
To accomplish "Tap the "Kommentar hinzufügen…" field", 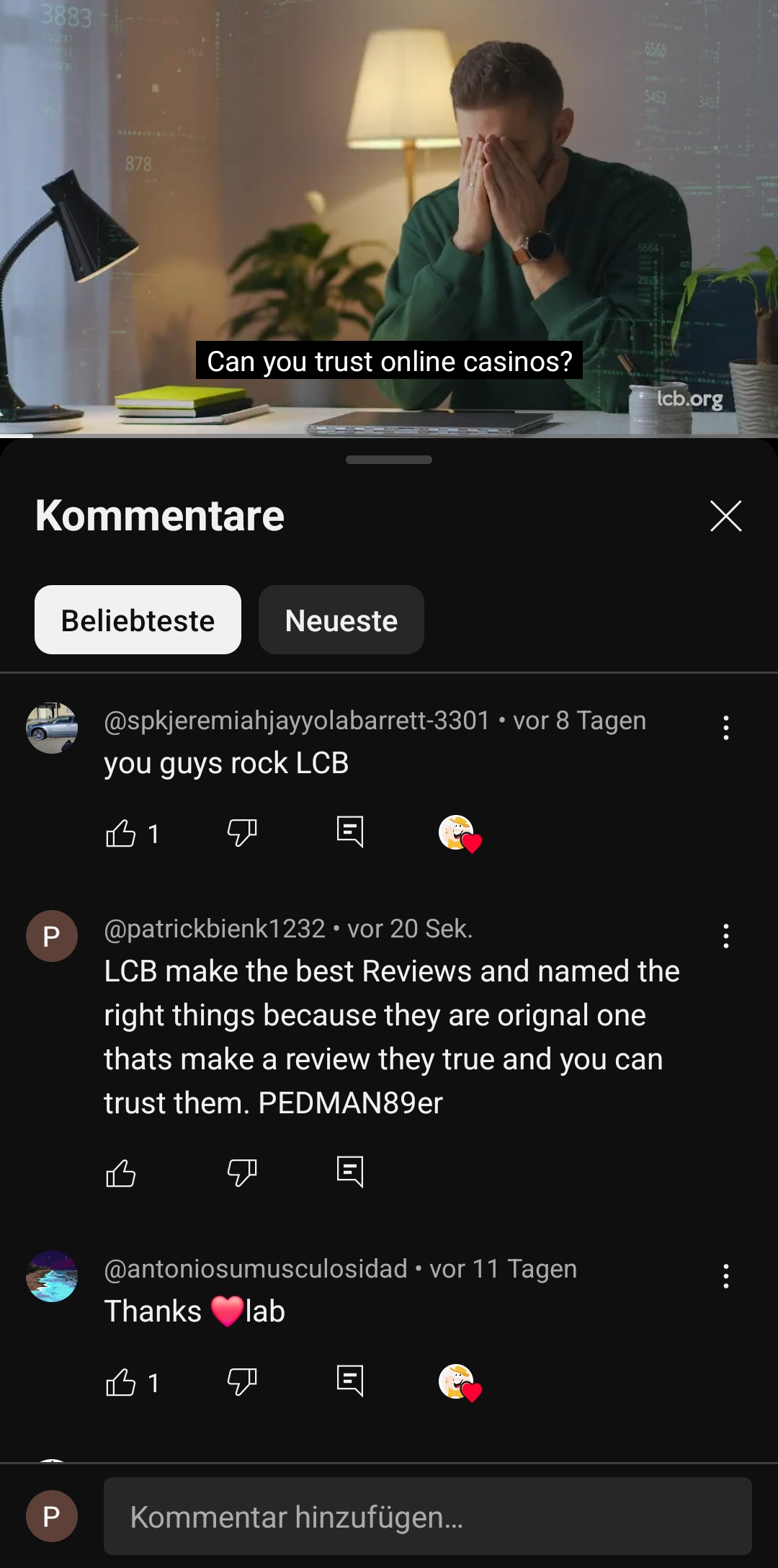I will pos(427,1516).
